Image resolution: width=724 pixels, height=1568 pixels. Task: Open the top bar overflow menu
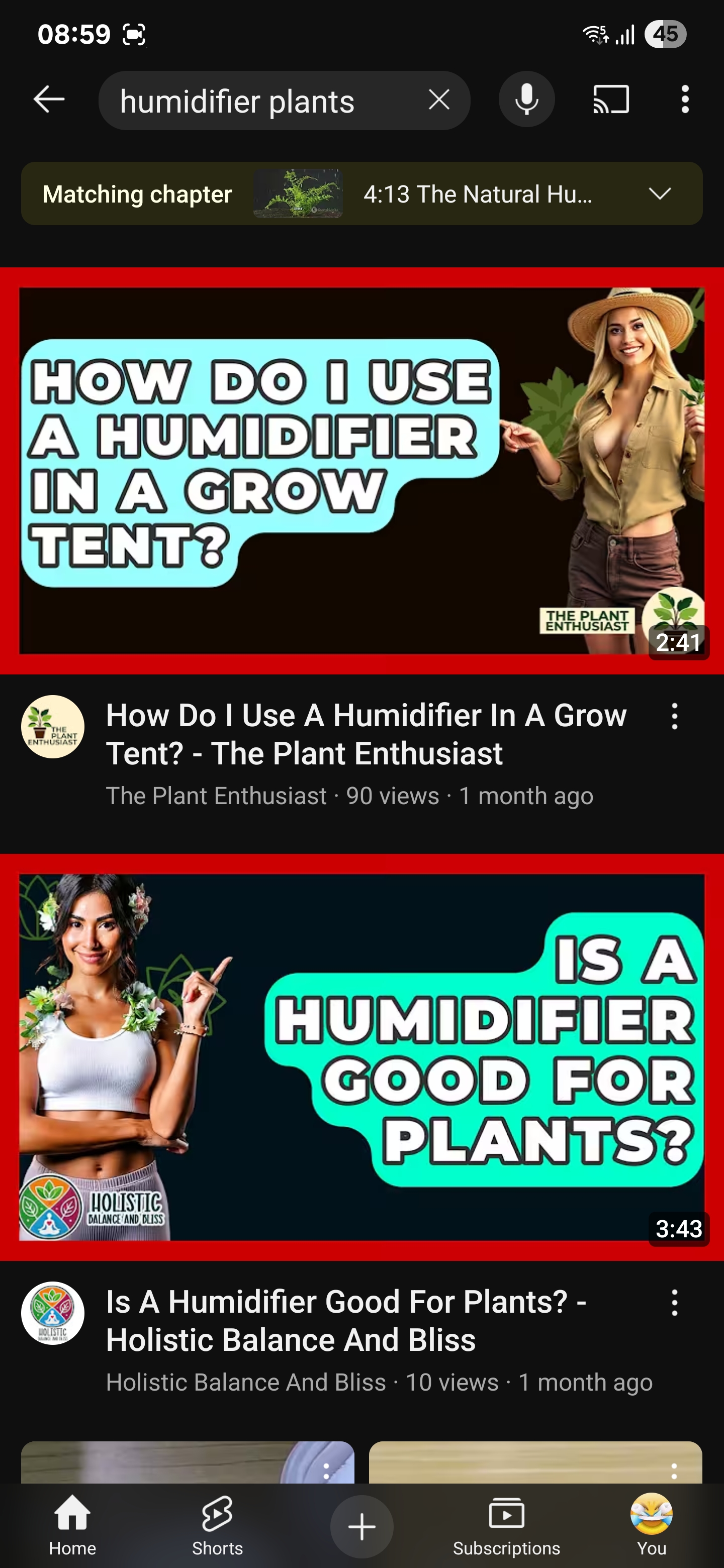point(685,99)
